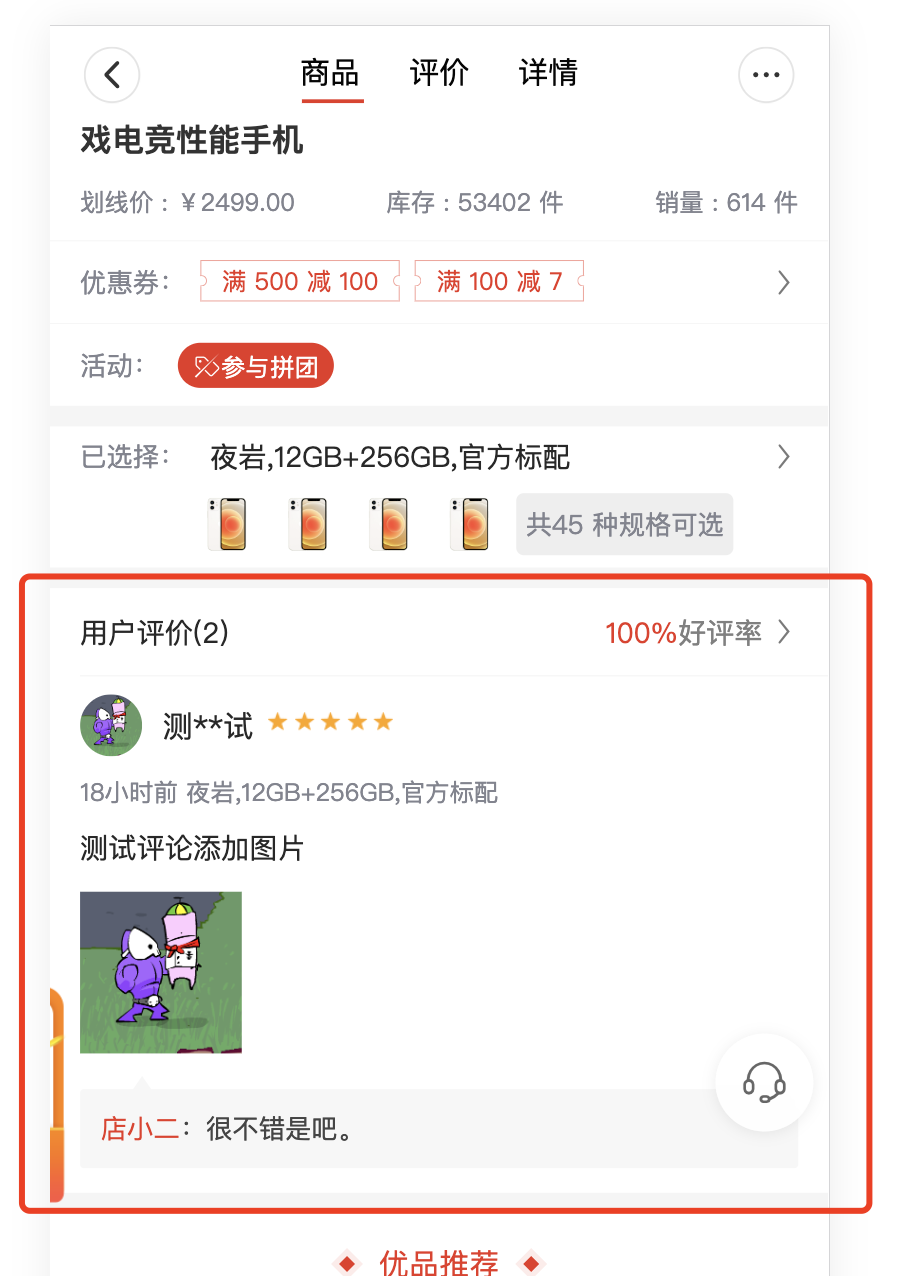
Task: Claim the 满 500 减 100 coupon
Action: click(x=300, y=282)
